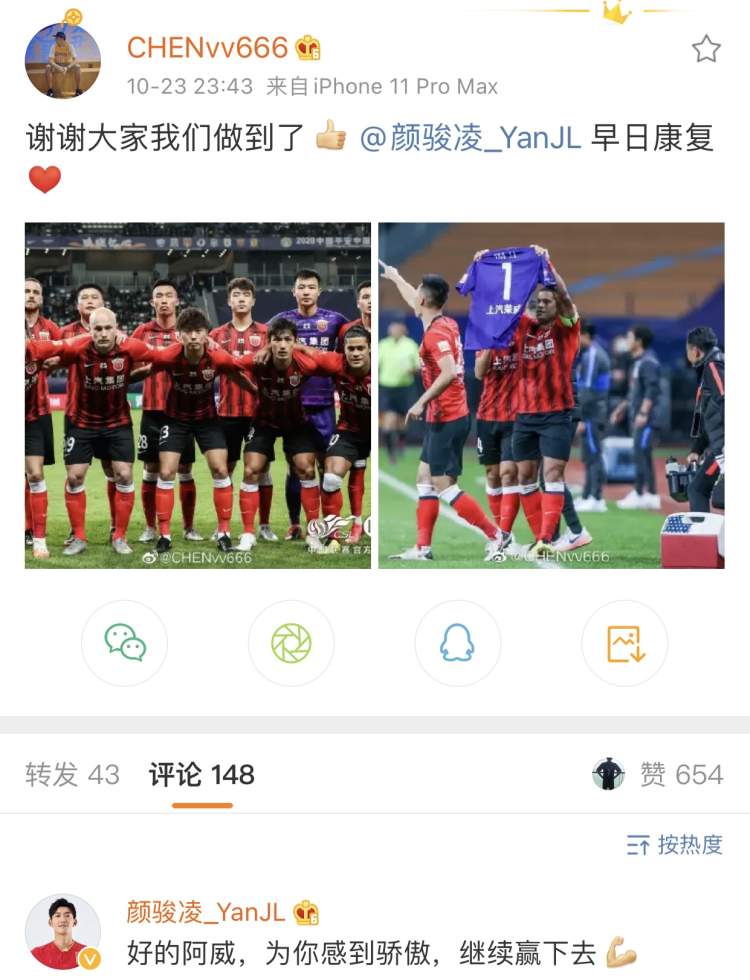Viewport: 750px width, 980px height.
Task: Switch to the 转发 43 tab
Action: click(x=72, y=775)
